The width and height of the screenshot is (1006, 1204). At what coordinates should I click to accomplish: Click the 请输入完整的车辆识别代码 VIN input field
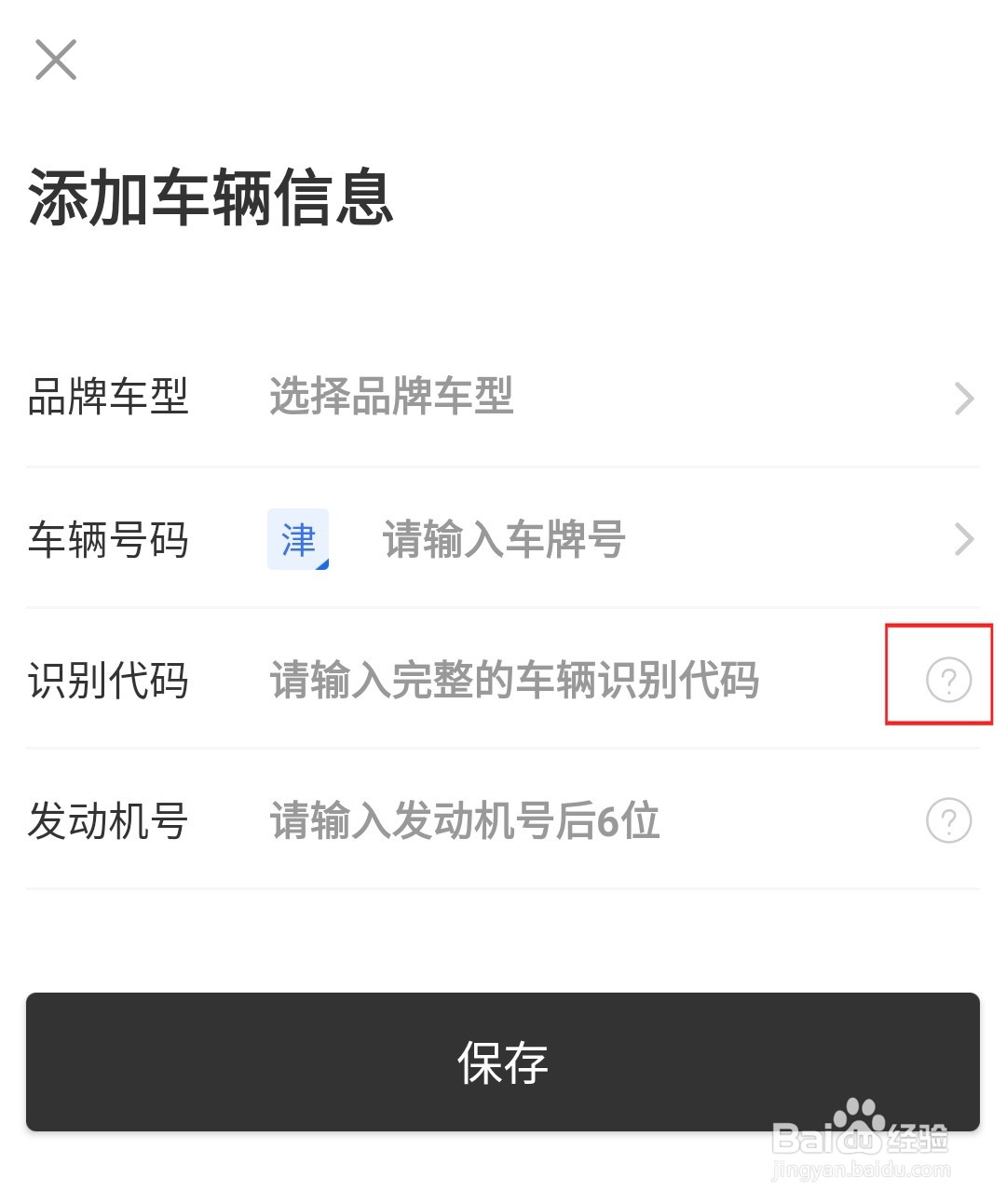click(x=514, y=681)
